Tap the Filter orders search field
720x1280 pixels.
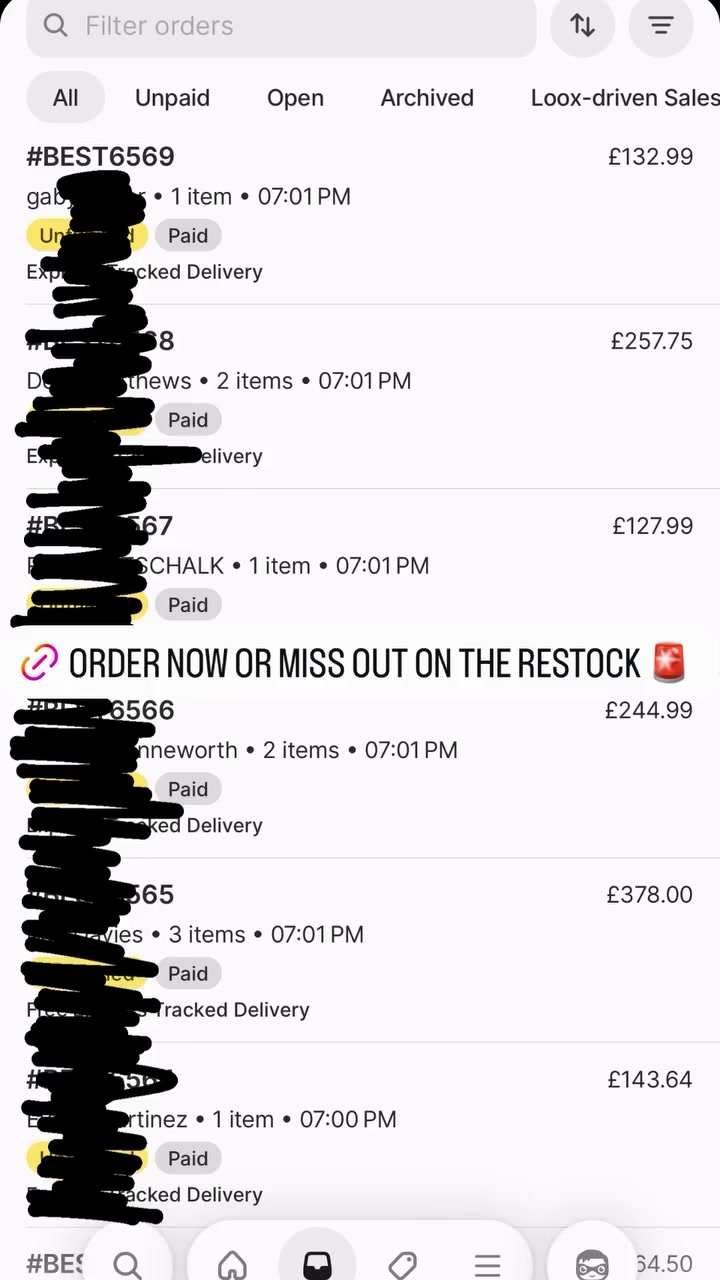tap(281, 26)
